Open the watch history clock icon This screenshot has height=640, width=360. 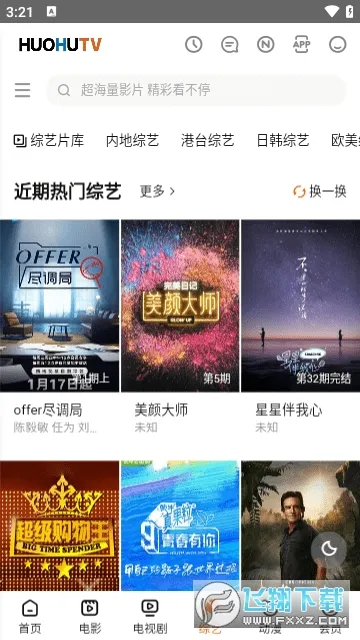(x=193, y=44)
